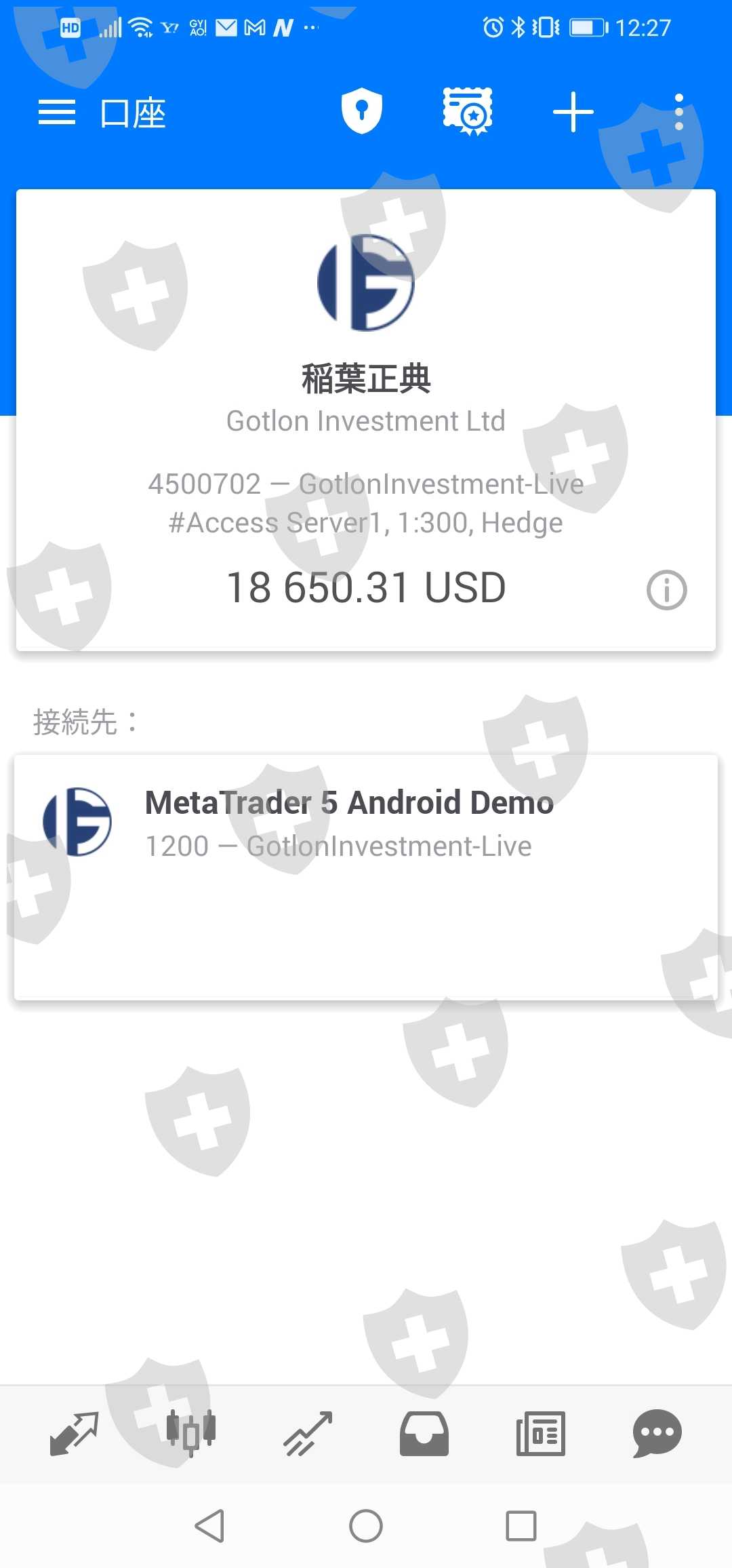This screenshot has width=732, height=1568.
Task: Switch to the news tab
Action: pyautogui.click(x=541, y=1433)
